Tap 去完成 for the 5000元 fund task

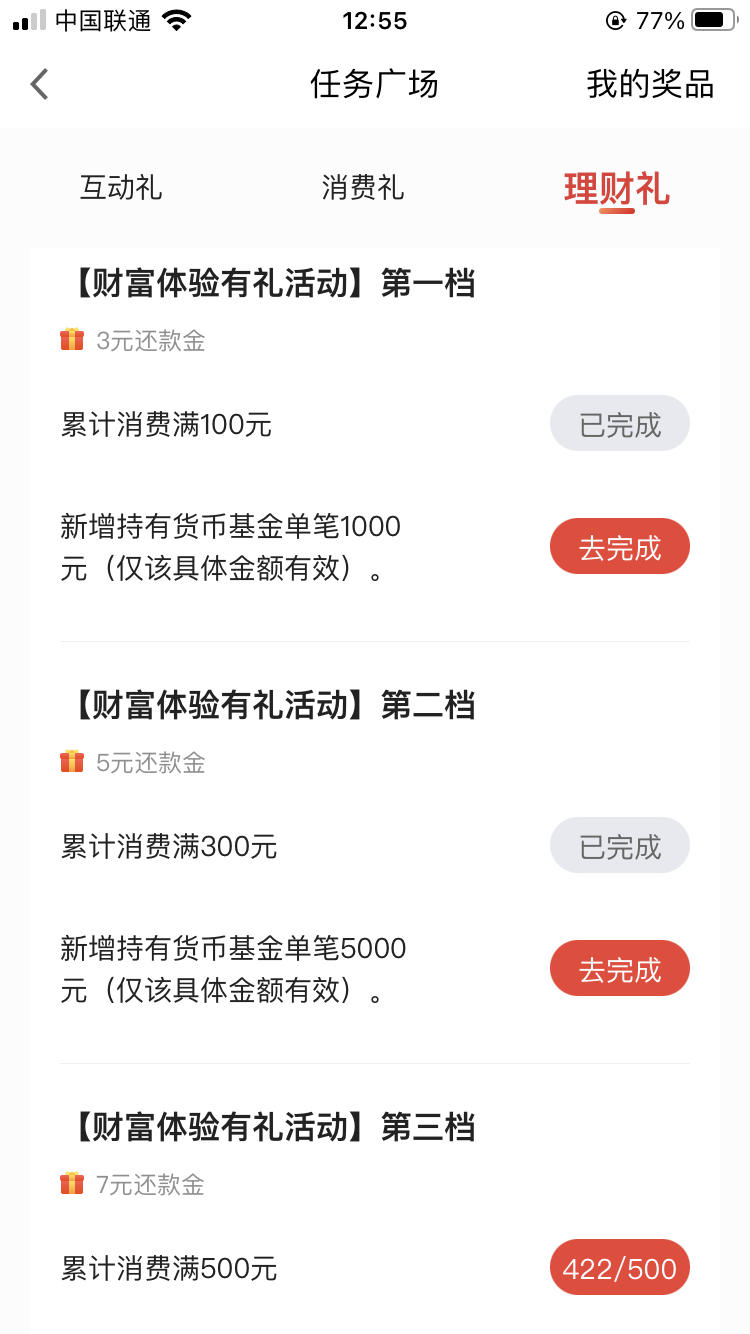620,968
